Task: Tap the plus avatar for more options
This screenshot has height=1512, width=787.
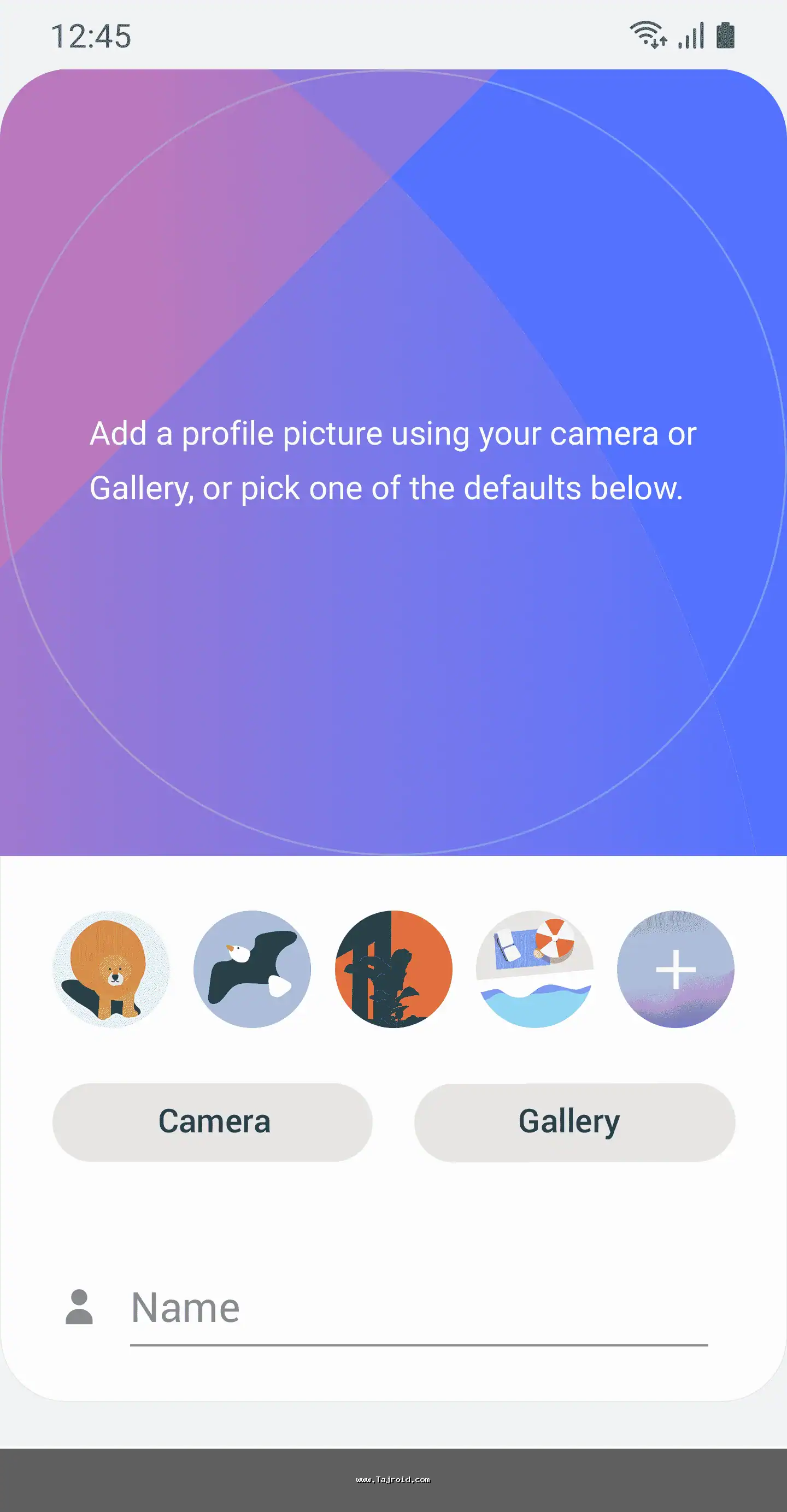Action: click(x=676, y=968)
